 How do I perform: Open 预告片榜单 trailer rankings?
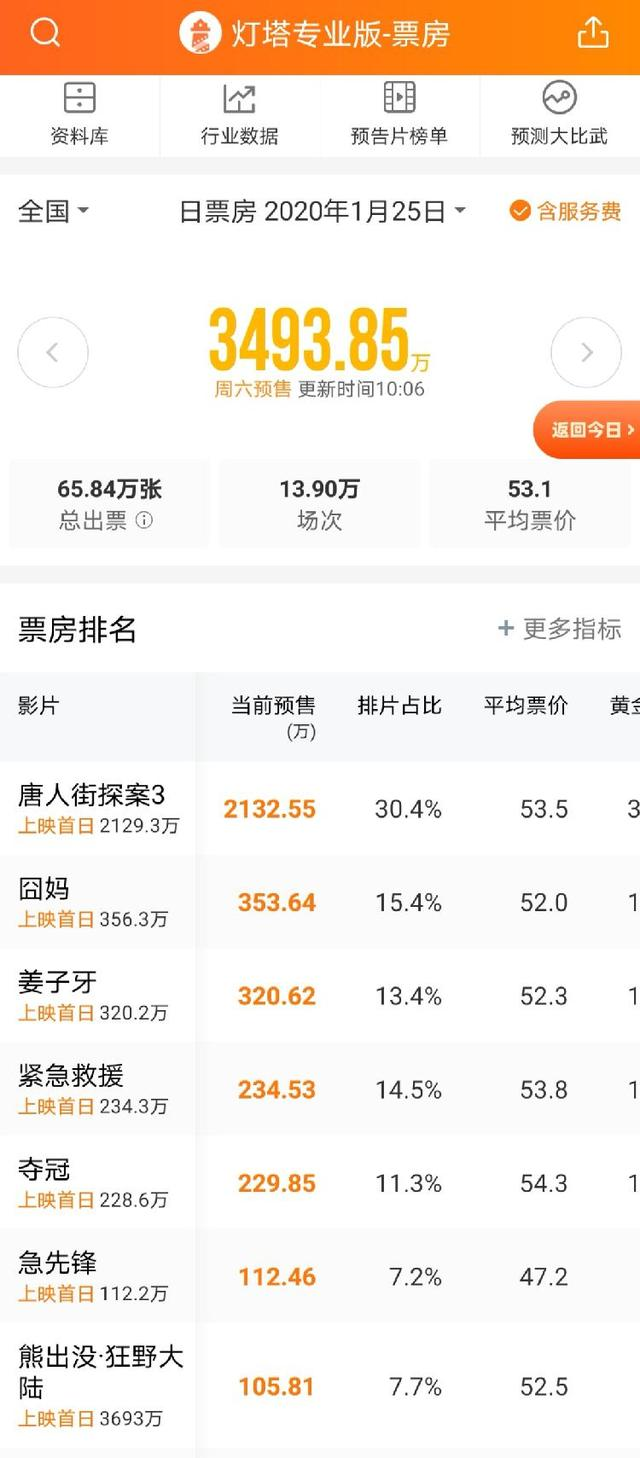399,114
